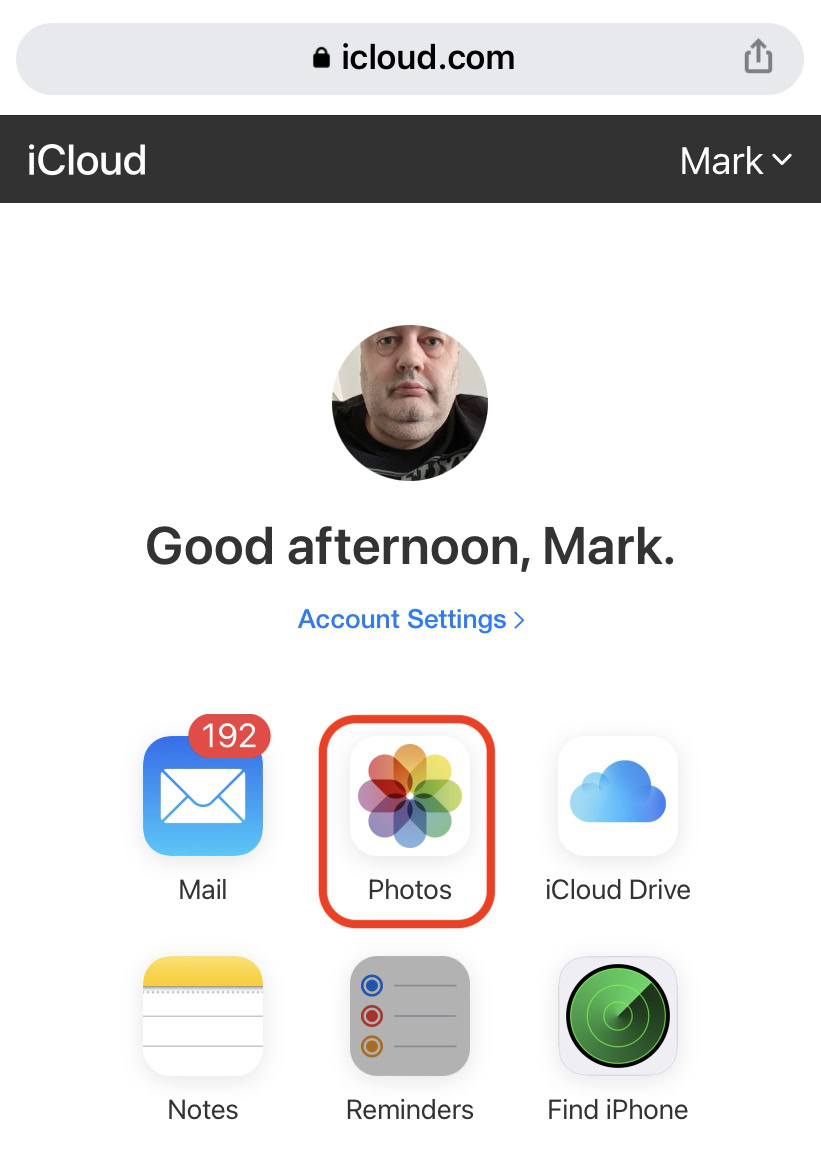Click the Find iPhone label text
821x1165 pixels.
click(617, 1109)
